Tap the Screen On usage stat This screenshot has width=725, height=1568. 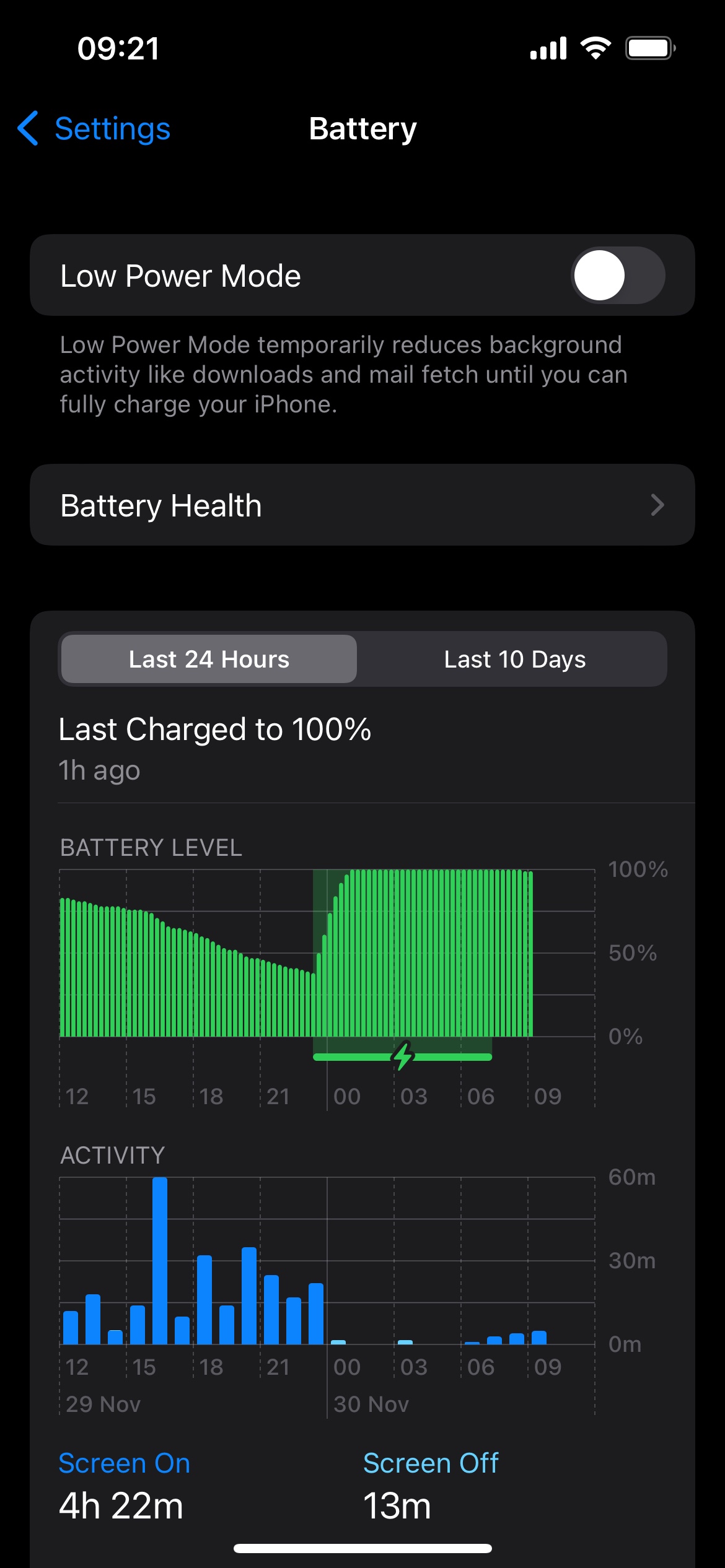point(124,1485)
